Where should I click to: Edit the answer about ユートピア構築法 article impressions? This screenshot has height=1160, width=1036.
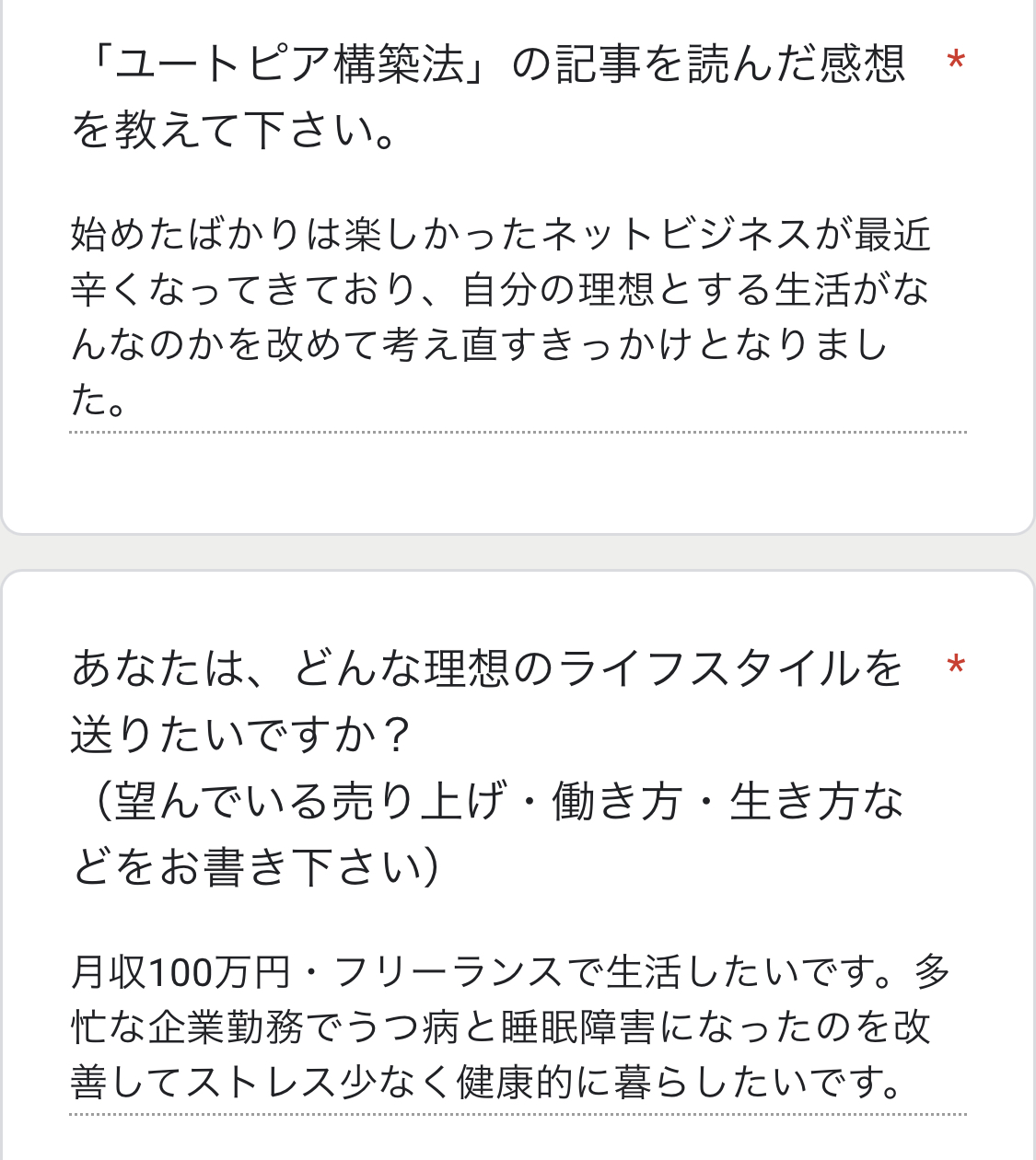pyautogui.click(x=516, y=318)
